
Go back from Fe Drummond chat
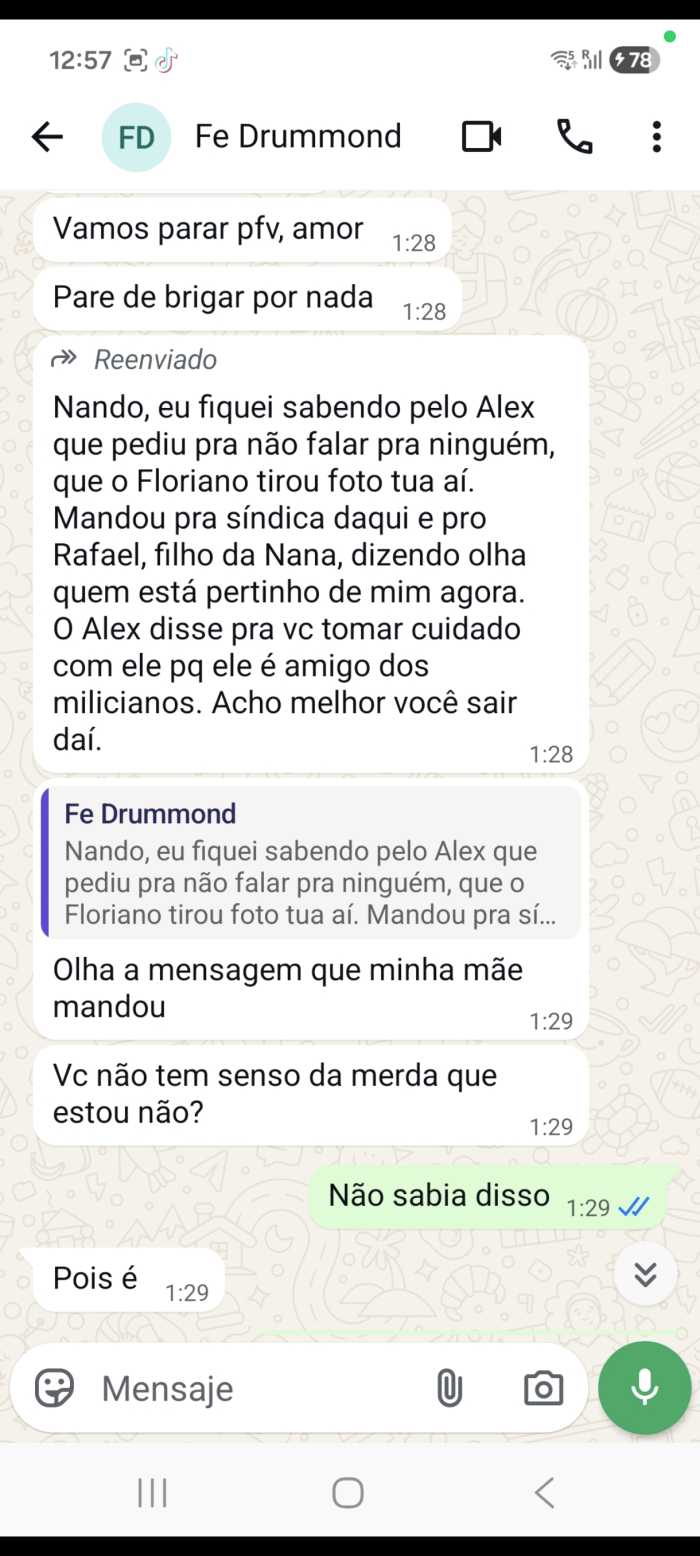[x=47, y=137]
